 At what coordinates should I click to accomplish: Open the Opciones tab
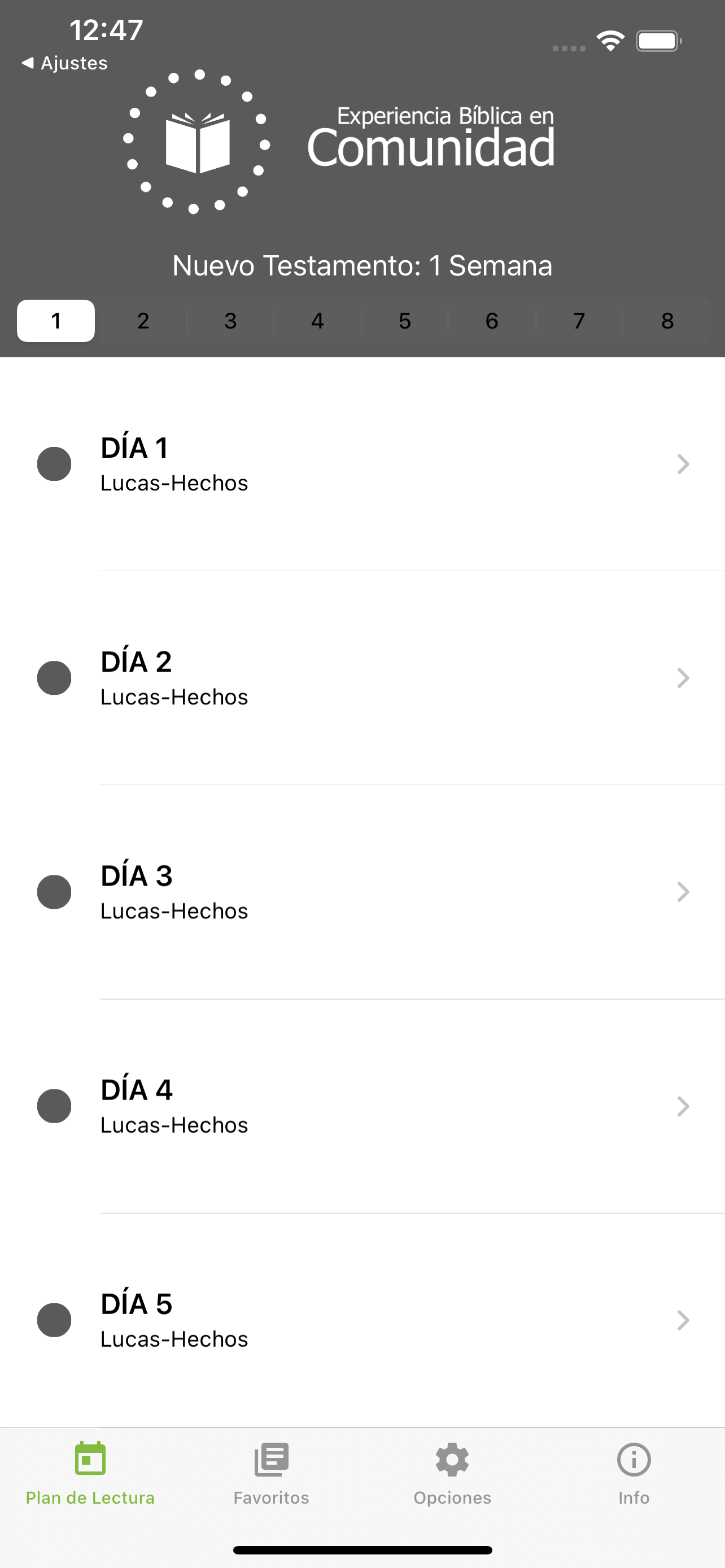[x=452, y=1473]
